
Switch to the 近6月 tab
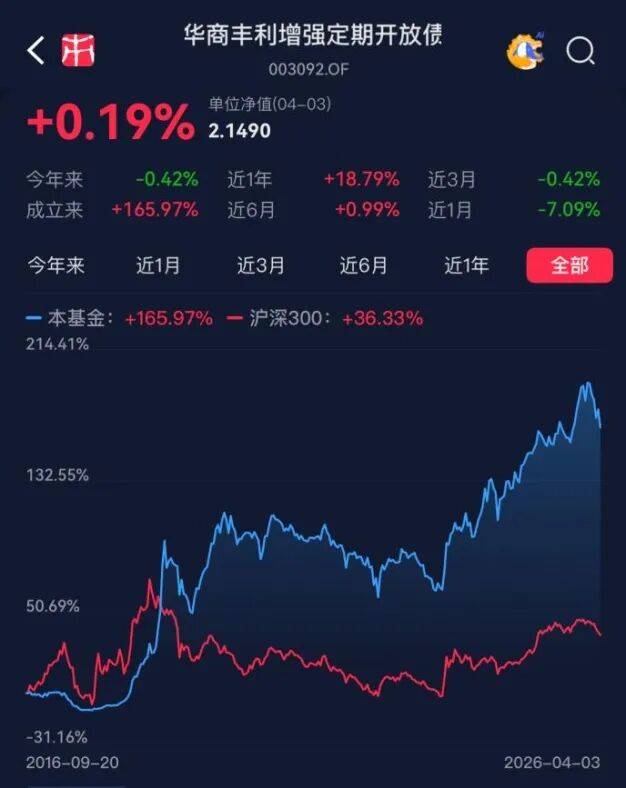tap(363, 266)
